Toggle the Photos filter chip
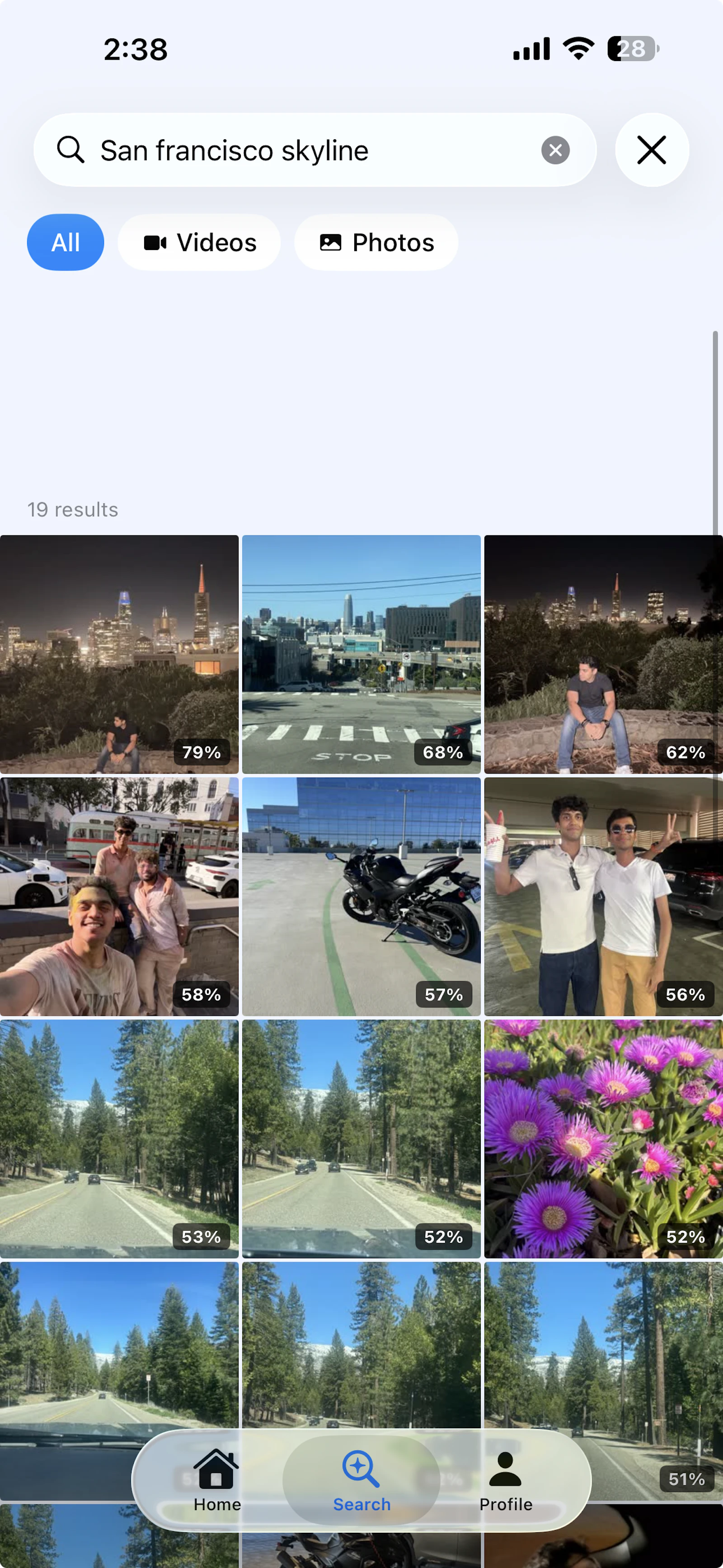 [x=376, y=241]
